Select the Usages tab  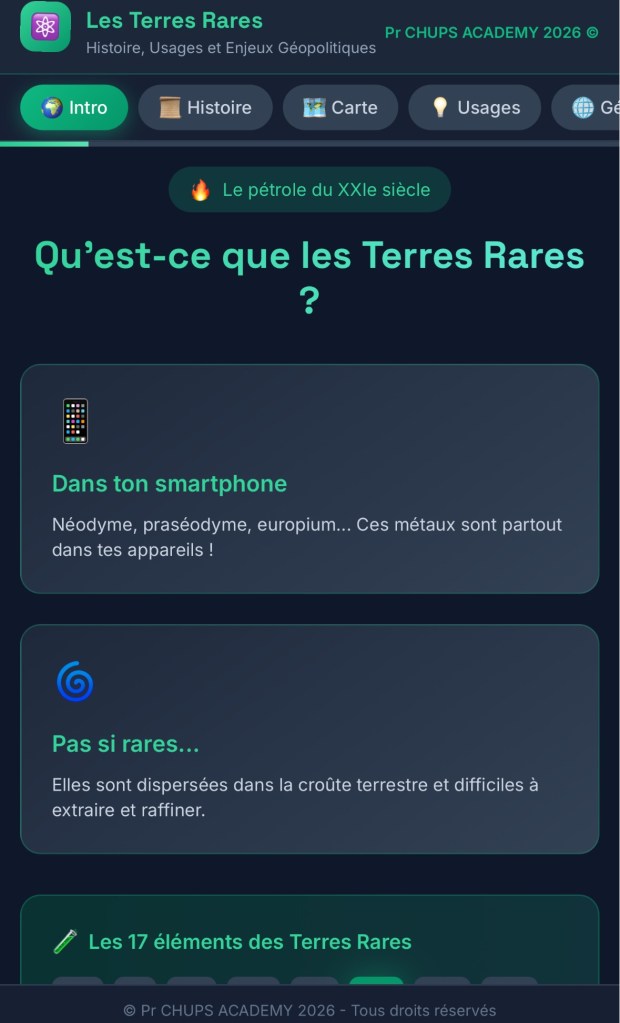tap(475, 108)
